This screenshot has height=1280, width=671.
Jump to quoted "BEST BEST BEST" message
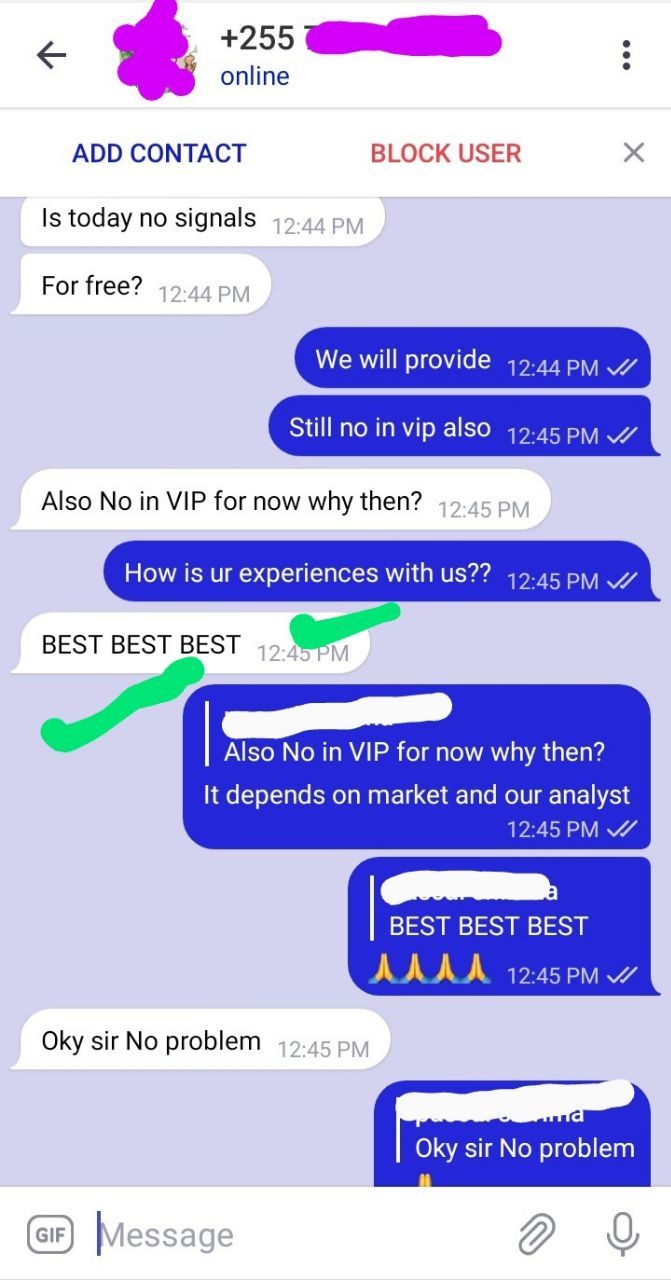point(487,912)
